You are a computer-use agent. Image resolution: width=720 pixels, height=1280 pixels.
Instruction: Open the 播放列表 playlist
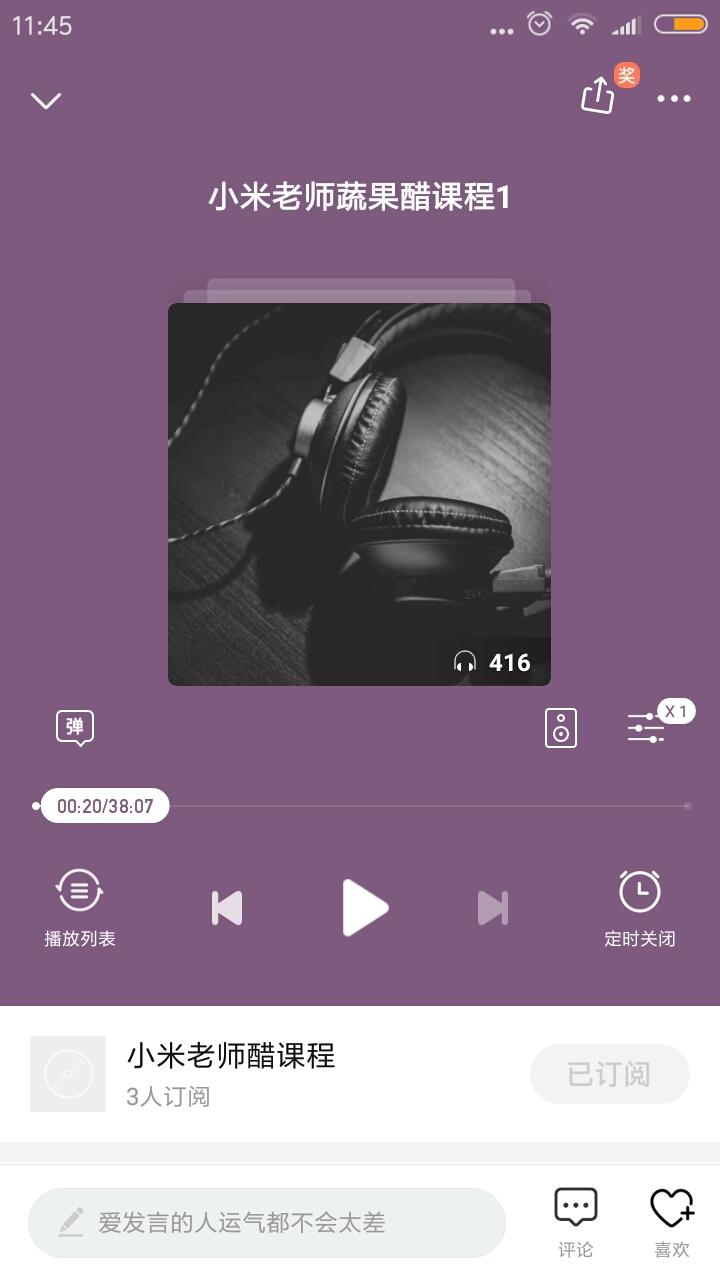tap(80, 907)
